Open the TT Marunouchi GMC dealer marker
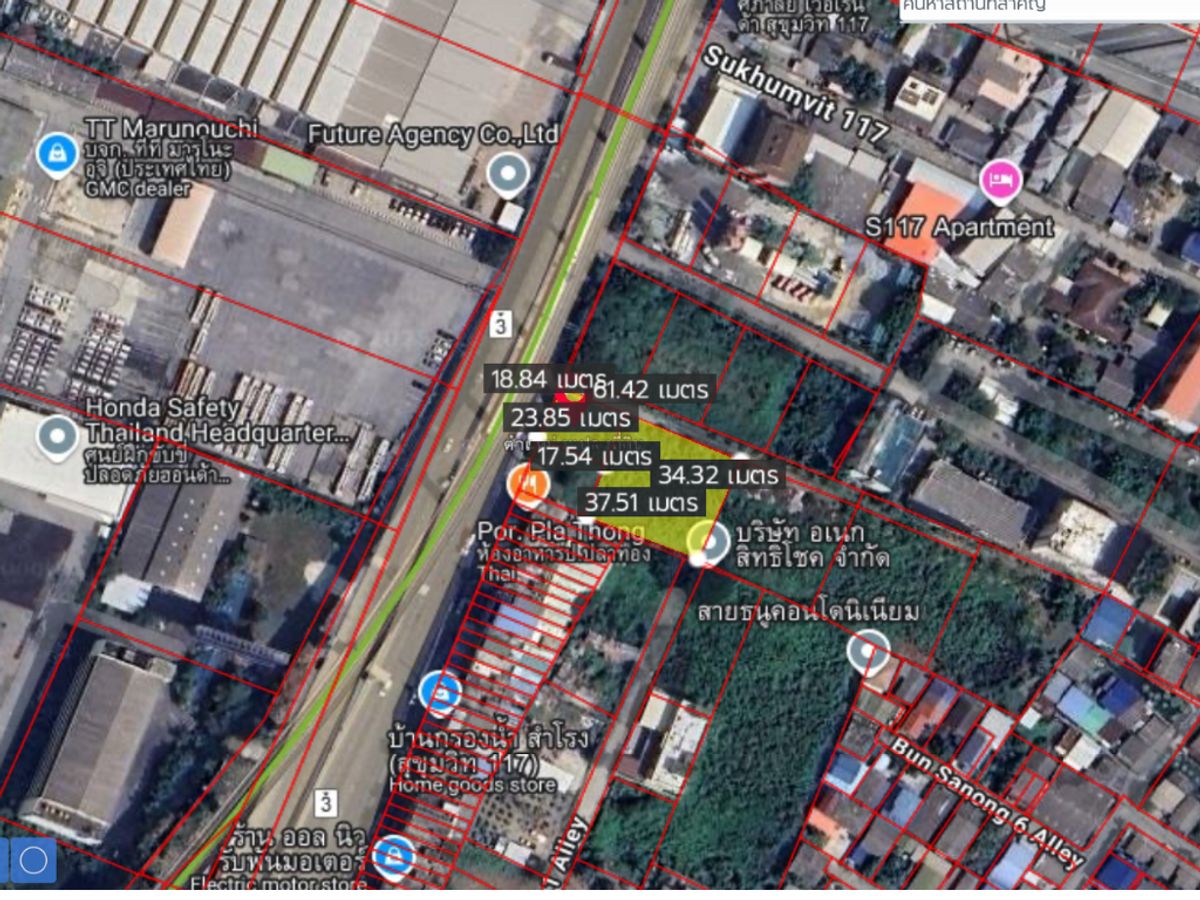The height and width of the screenshot is (900, 1200). 56,154
